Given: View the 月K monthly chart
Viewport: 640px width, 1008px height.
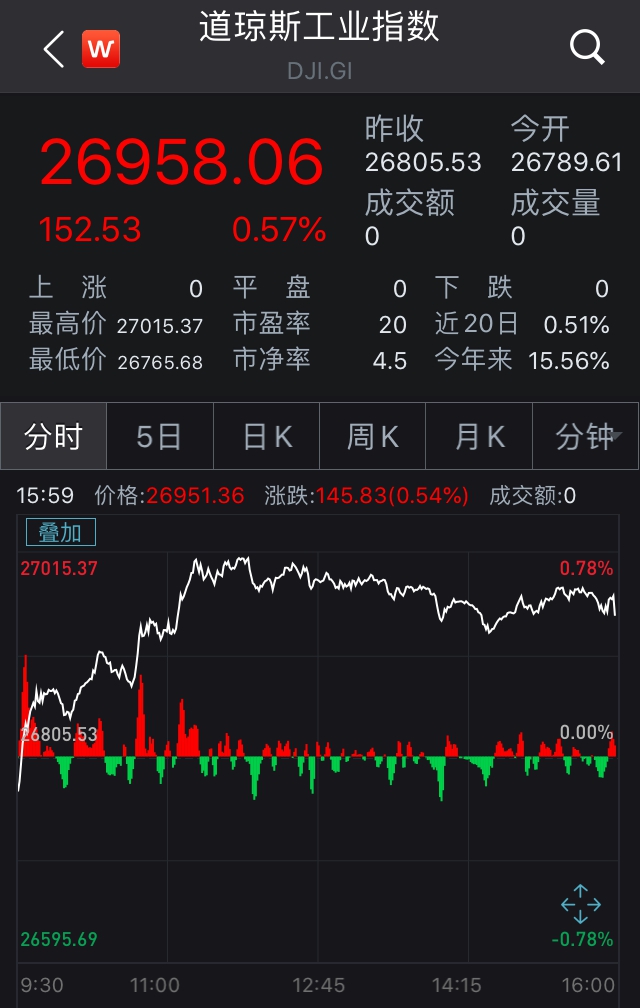Looking at the screenshot, I should click(479, 437).
